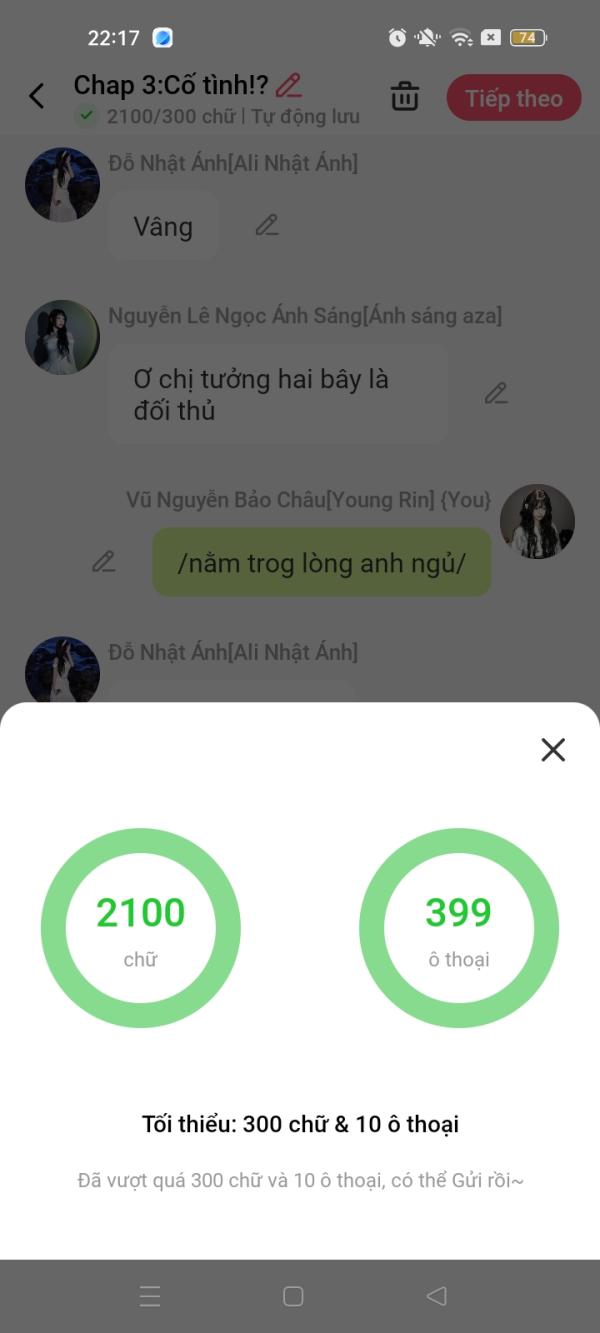Edit the "/nằm trog lòng anh ngủ/" message
Screen dimensions: 600x1333
click(104, 562)
